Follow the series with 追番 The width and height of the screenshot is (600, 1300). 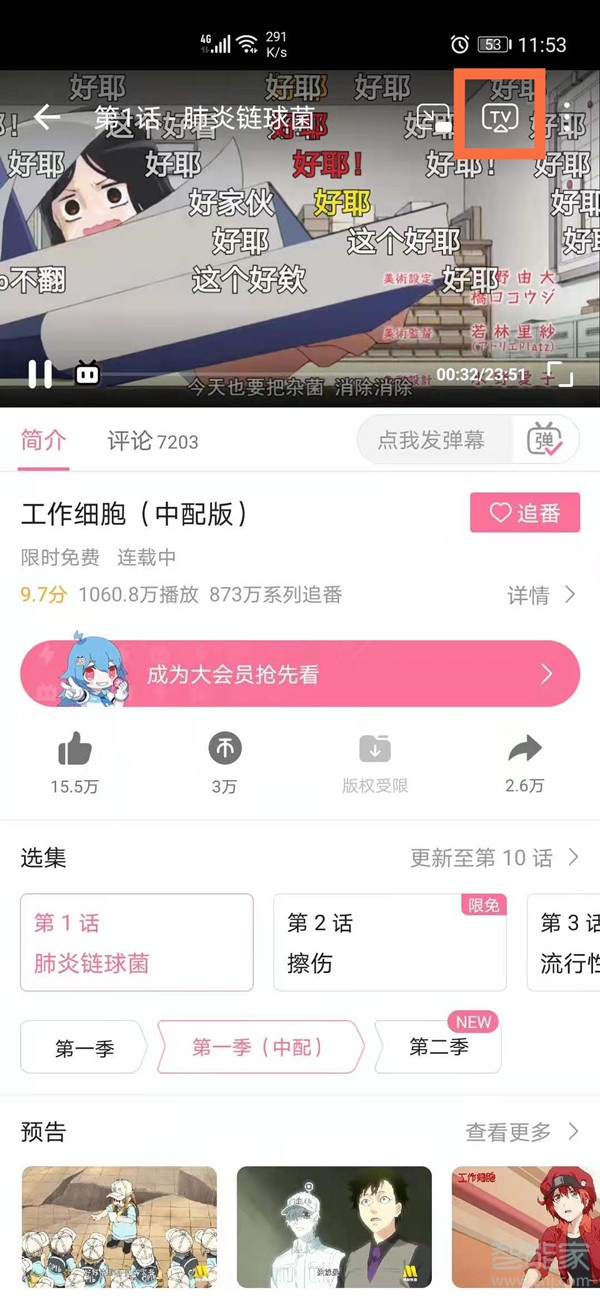click(x=525, y=513)
